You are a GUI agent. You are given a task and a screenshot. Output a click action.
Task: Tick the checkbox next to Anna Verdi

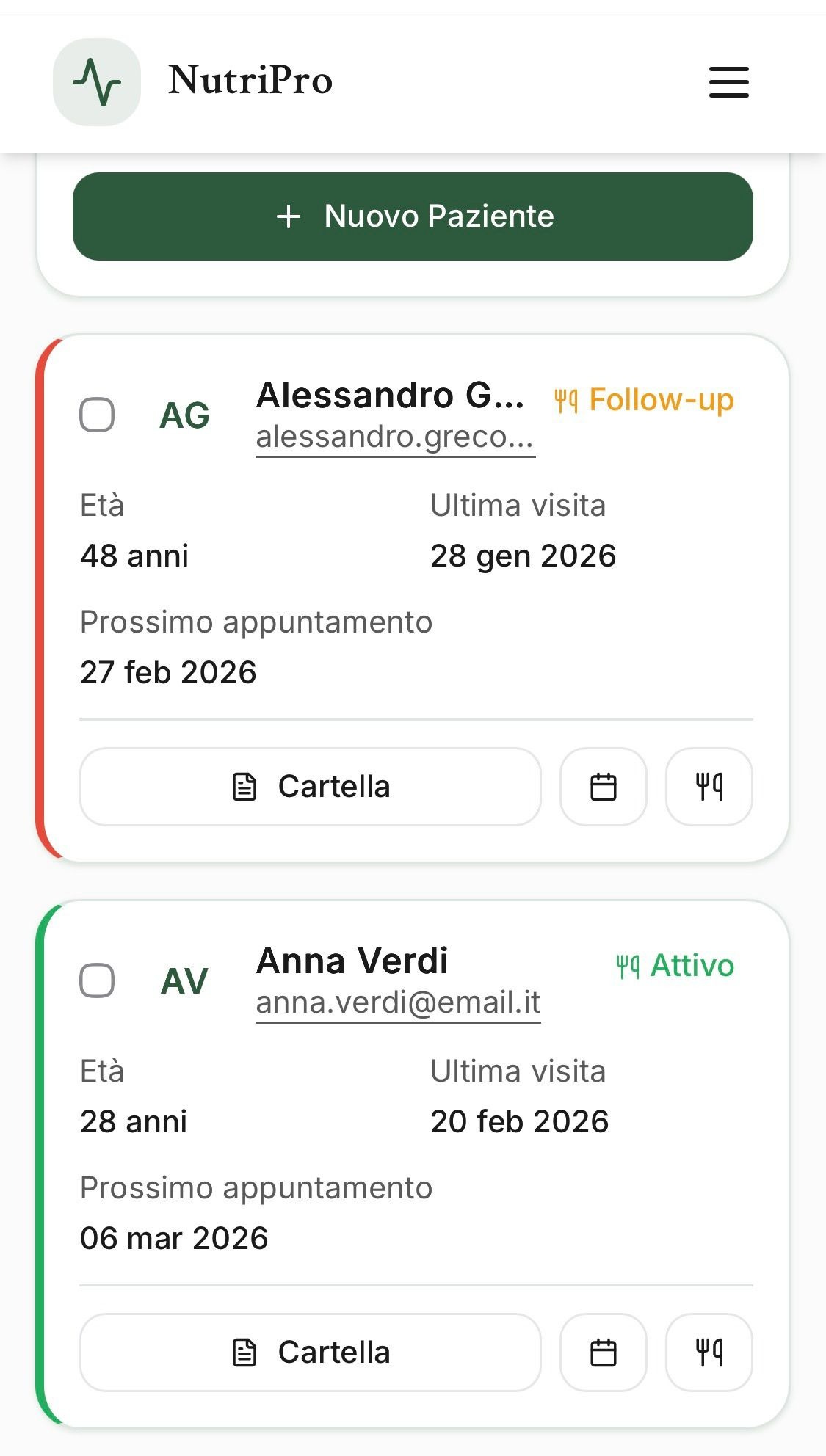click(97, 980)
